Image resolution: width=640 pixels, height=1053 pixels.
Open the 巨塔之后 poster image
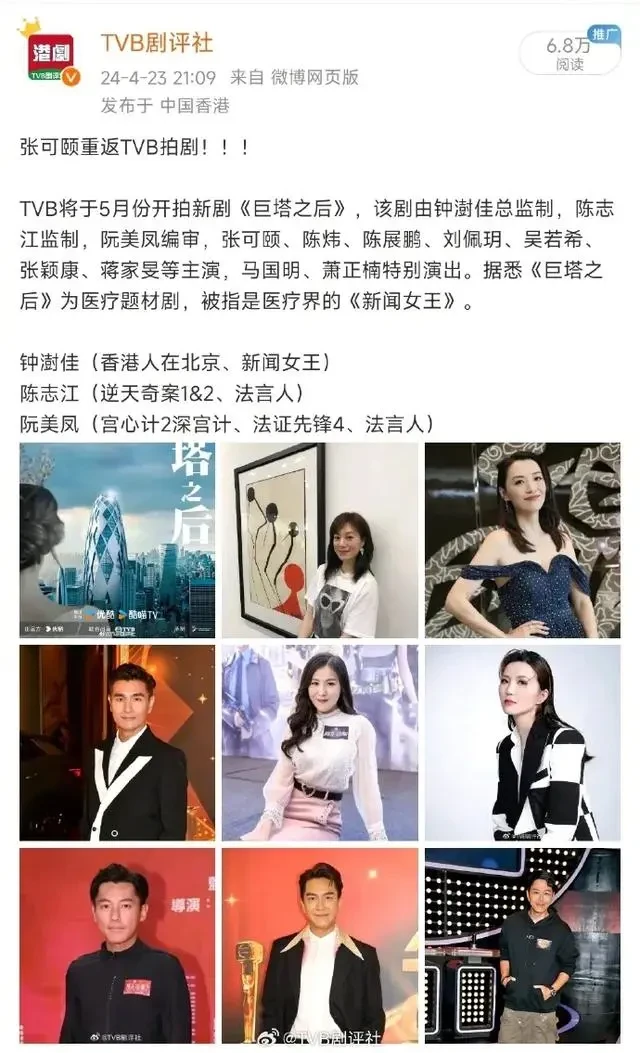point(117,541)
